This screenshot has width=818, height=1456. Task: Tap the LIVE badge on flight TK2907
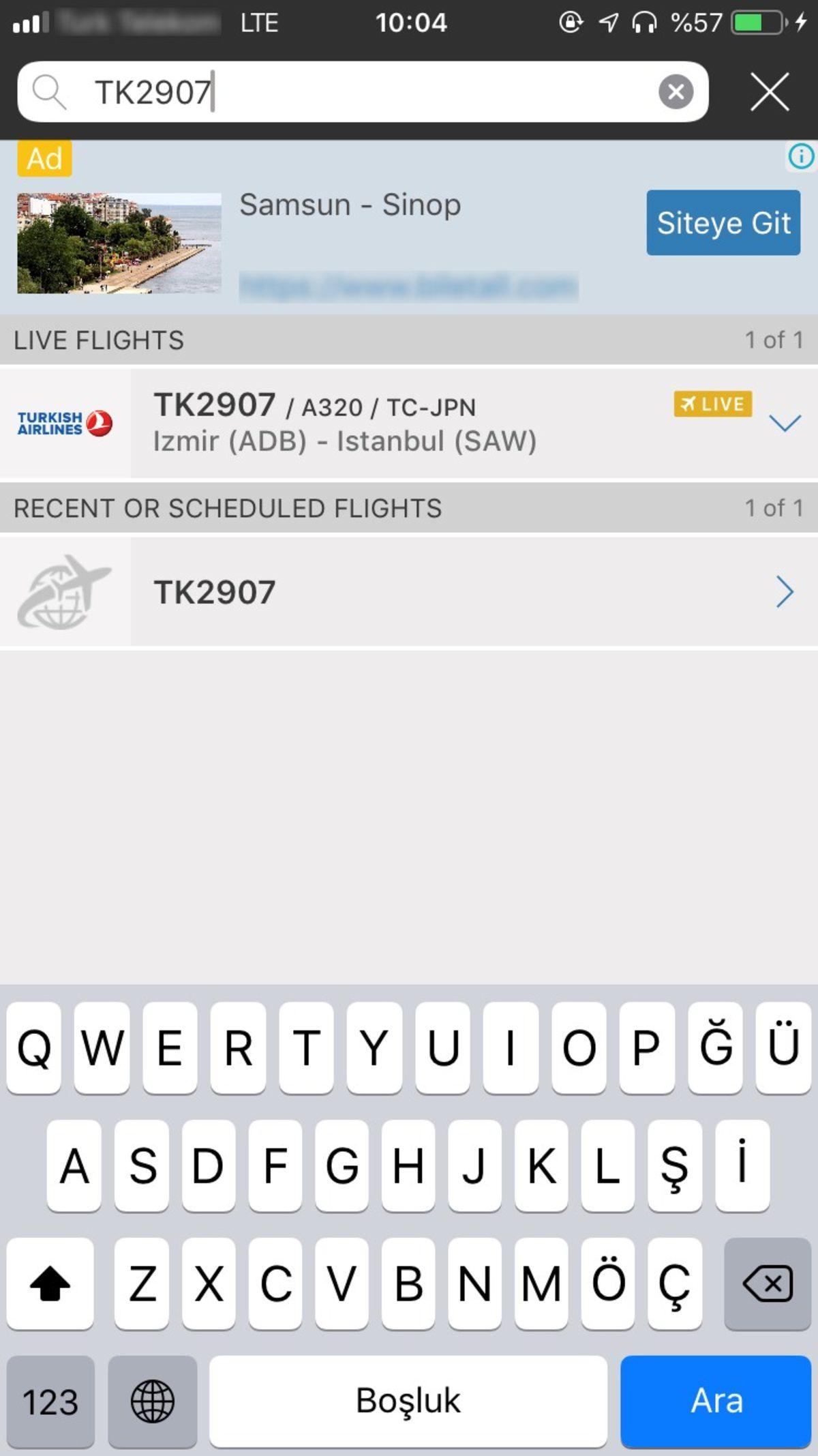click(712, 404)
